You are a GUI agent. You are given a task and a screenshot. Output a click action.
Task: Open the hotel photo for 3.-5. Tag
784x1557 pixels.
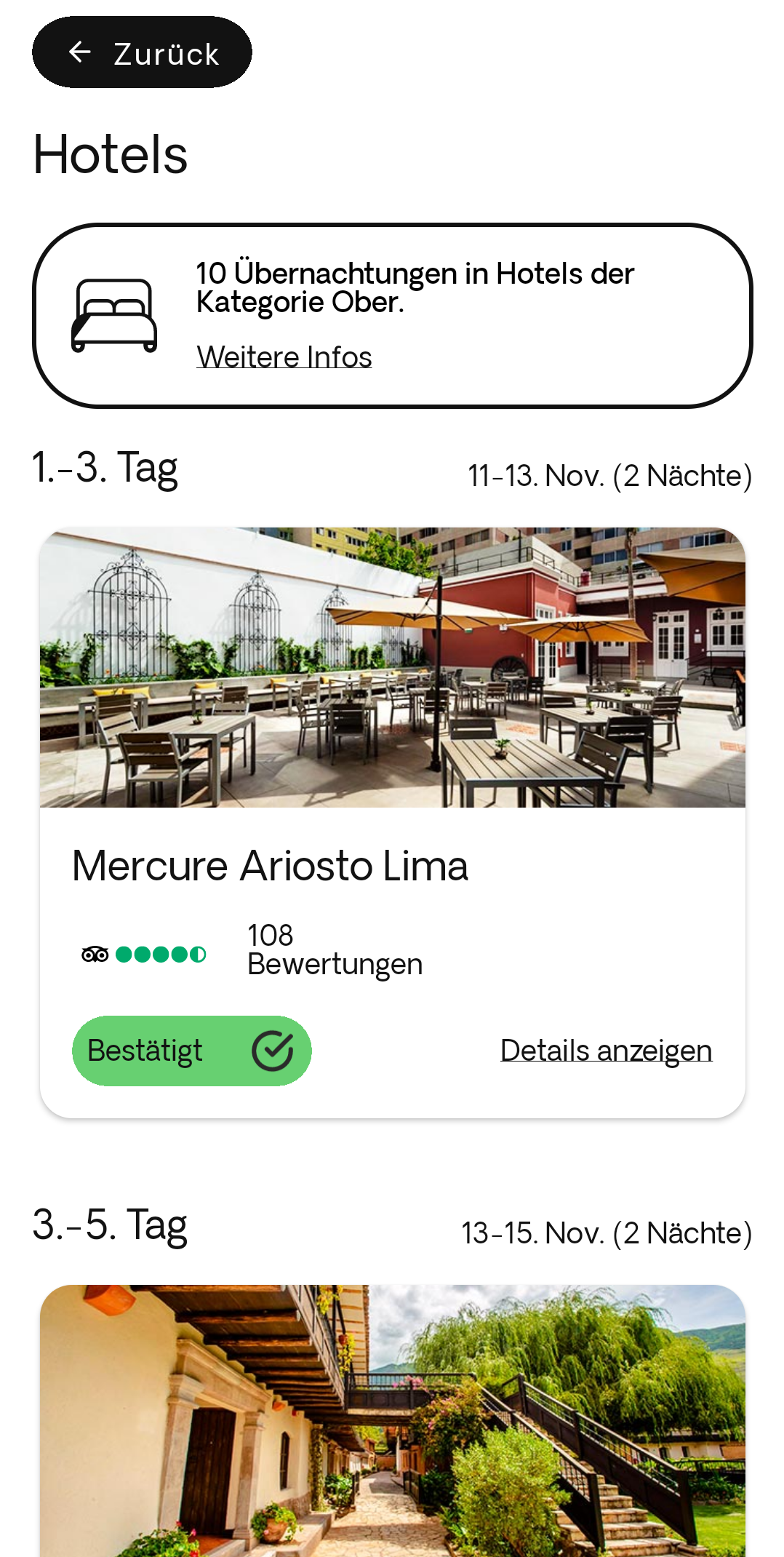tap(393, 1419)
